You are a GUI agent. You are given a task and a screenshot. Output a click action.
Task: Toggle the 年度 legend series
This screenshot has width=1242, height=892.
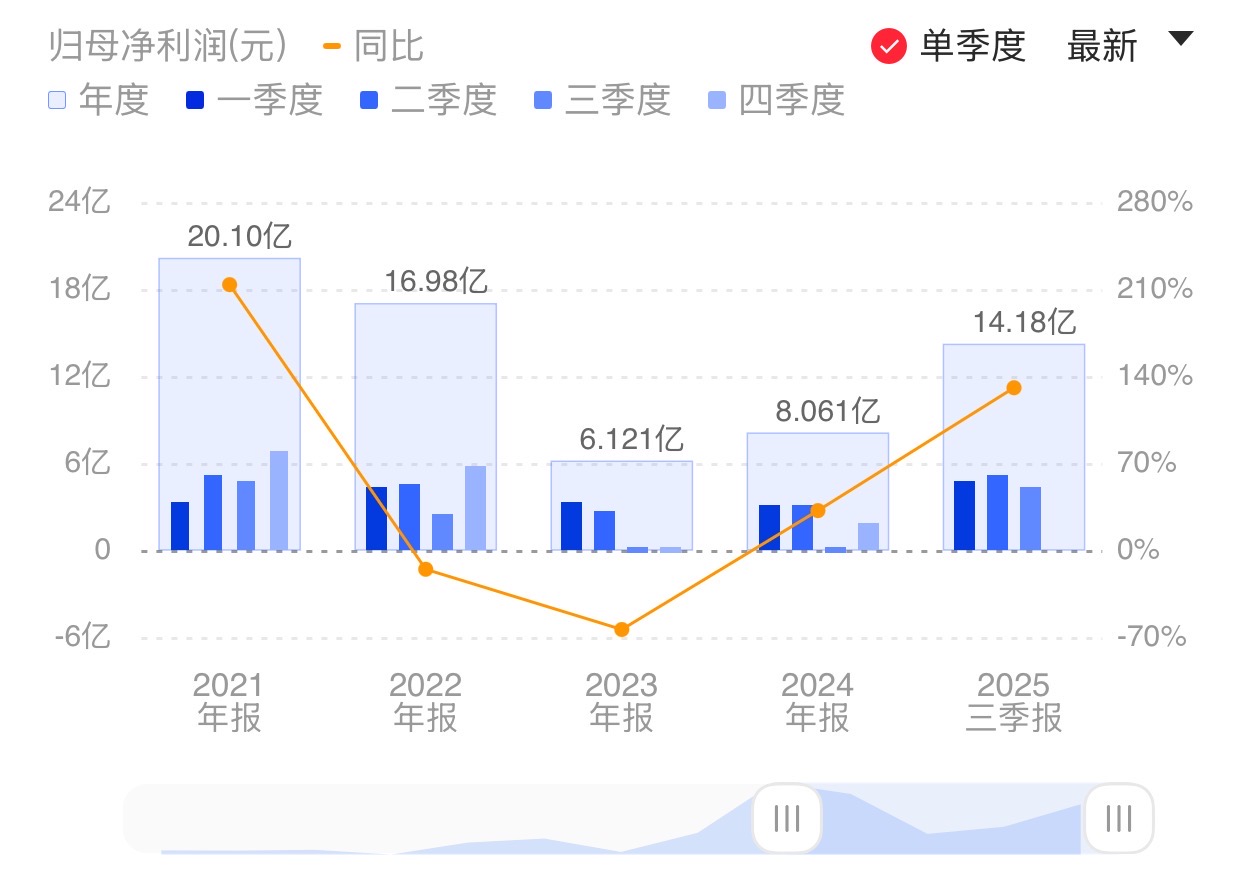click(x=99, y=100)
